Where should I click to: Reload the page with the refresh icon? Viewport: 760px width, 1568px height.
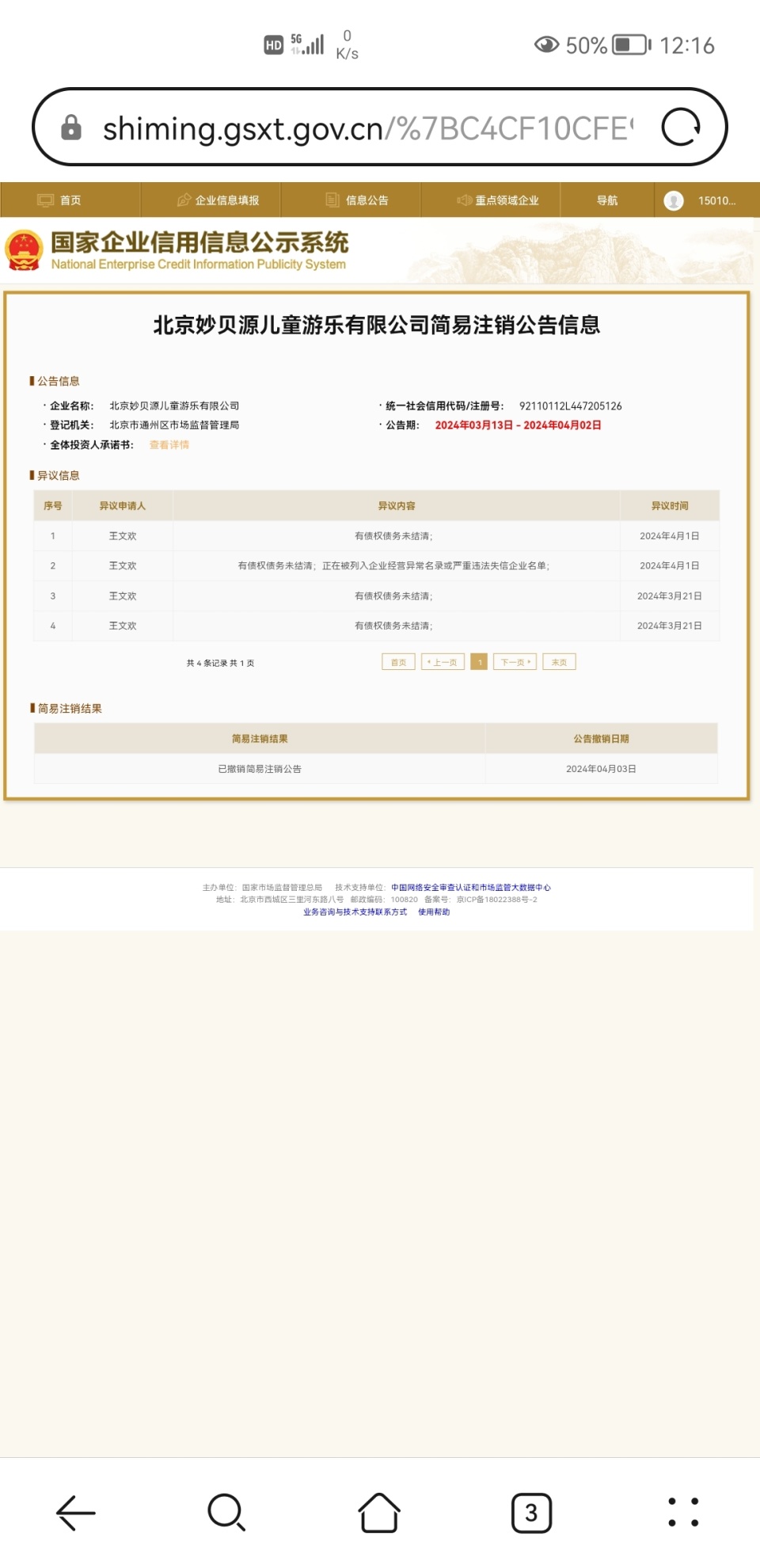[x=681, y=127]
